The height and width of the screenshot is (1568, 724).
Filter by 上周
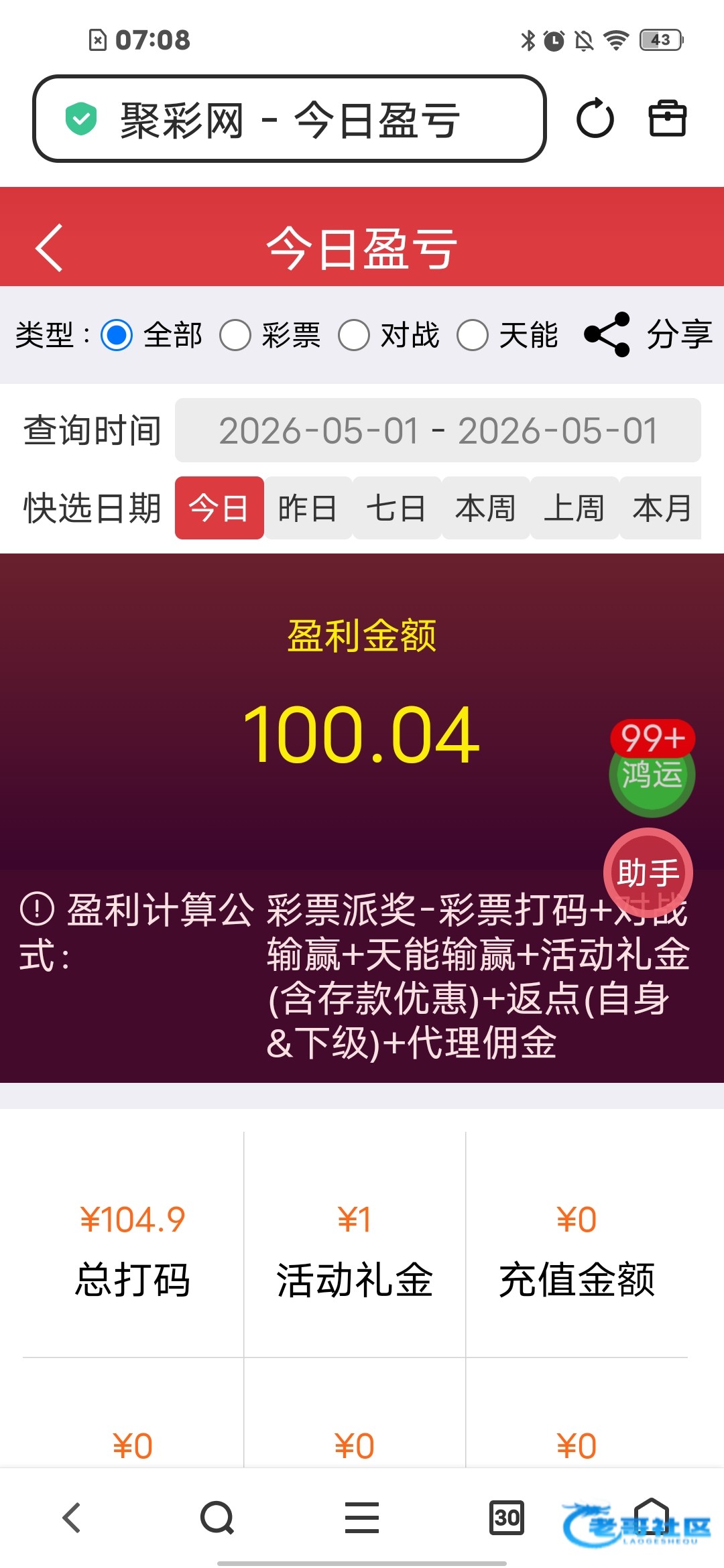click(x=575, y=508)
